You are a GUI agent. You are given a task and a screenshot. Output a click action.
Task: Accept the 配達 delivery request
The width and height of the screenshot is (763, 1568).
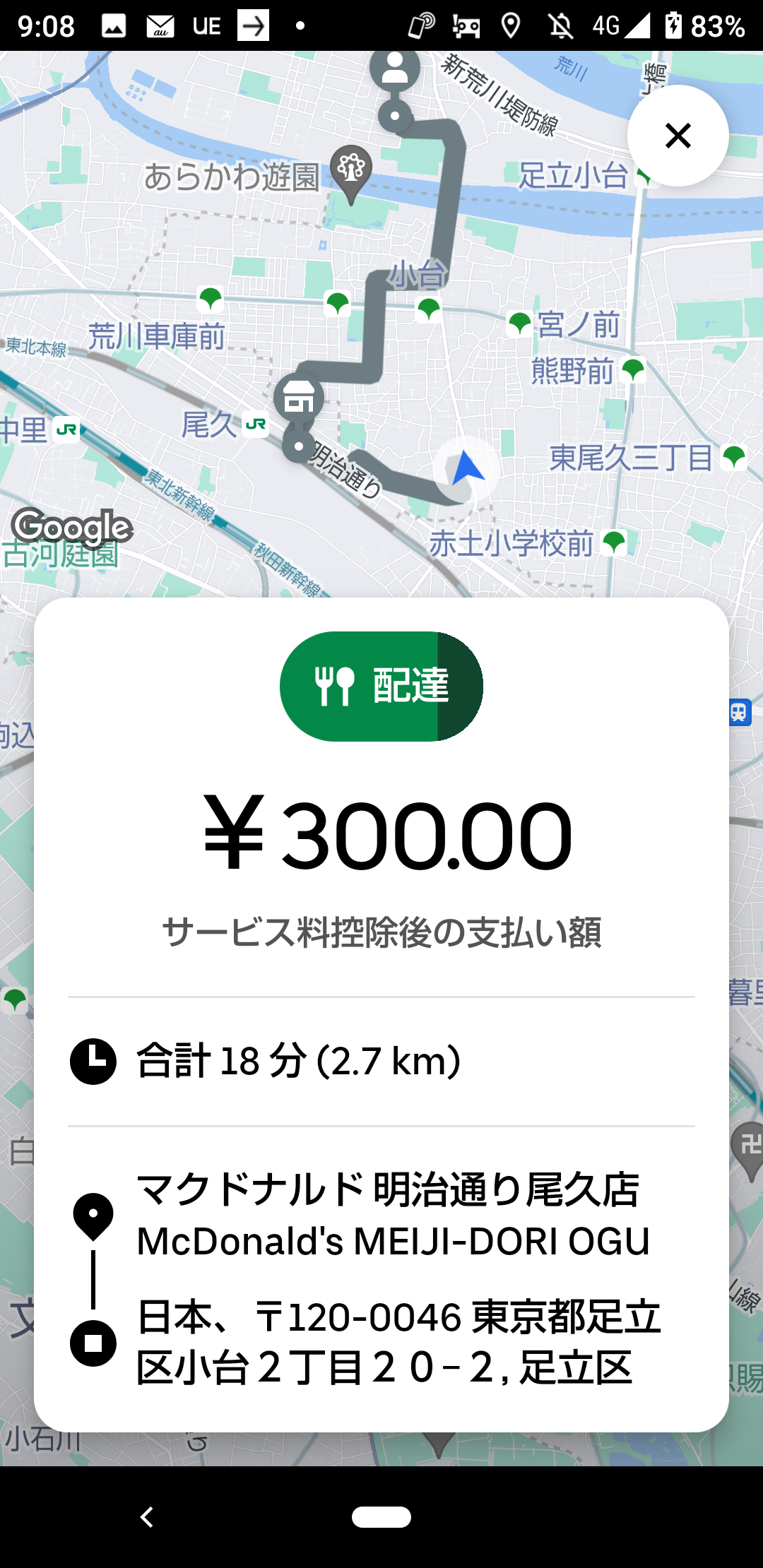[381, 686]
